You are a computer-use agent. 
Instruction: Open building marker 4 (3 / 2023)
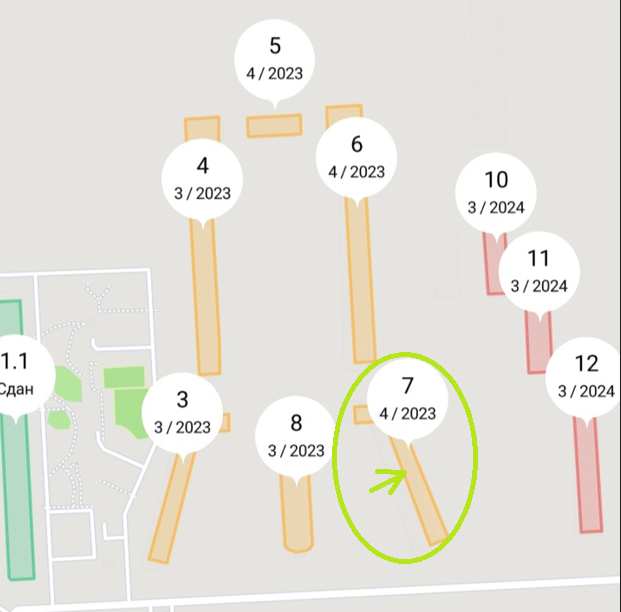click(x=203, y=178)
